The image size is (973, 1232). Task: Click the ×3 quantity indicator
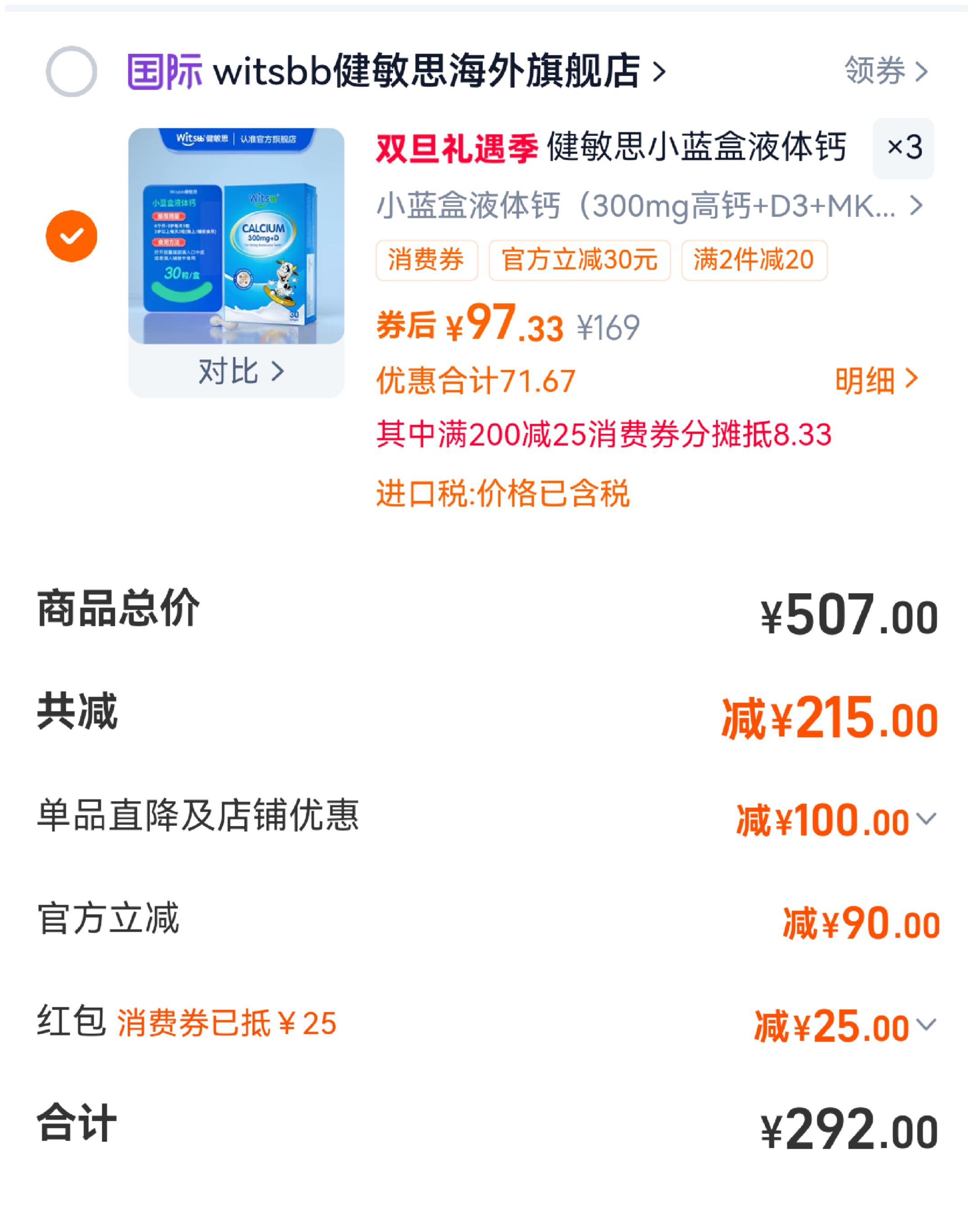pyautogui.click(x=904, y=148)
